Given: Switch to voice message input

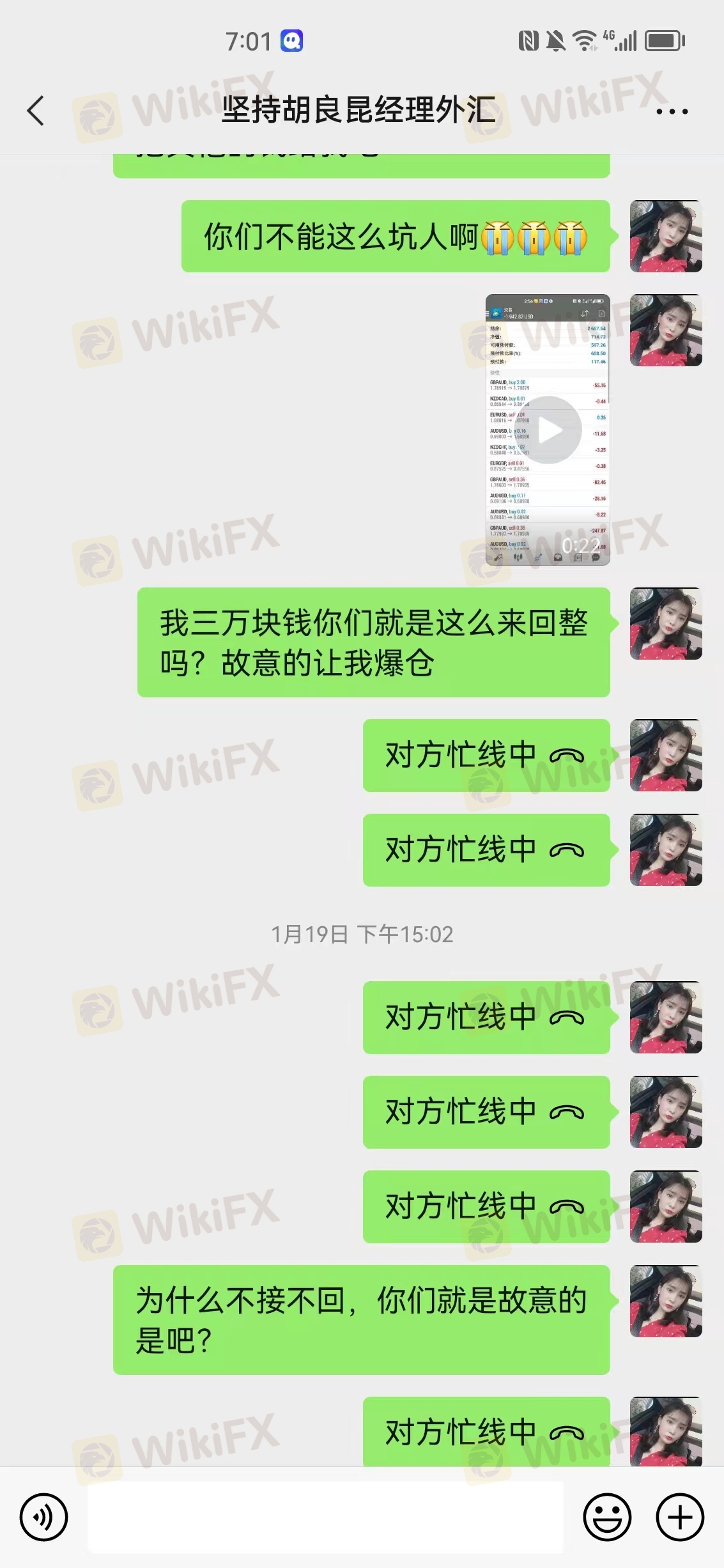Looking at the screenshot, I should tap(43, 1516).
